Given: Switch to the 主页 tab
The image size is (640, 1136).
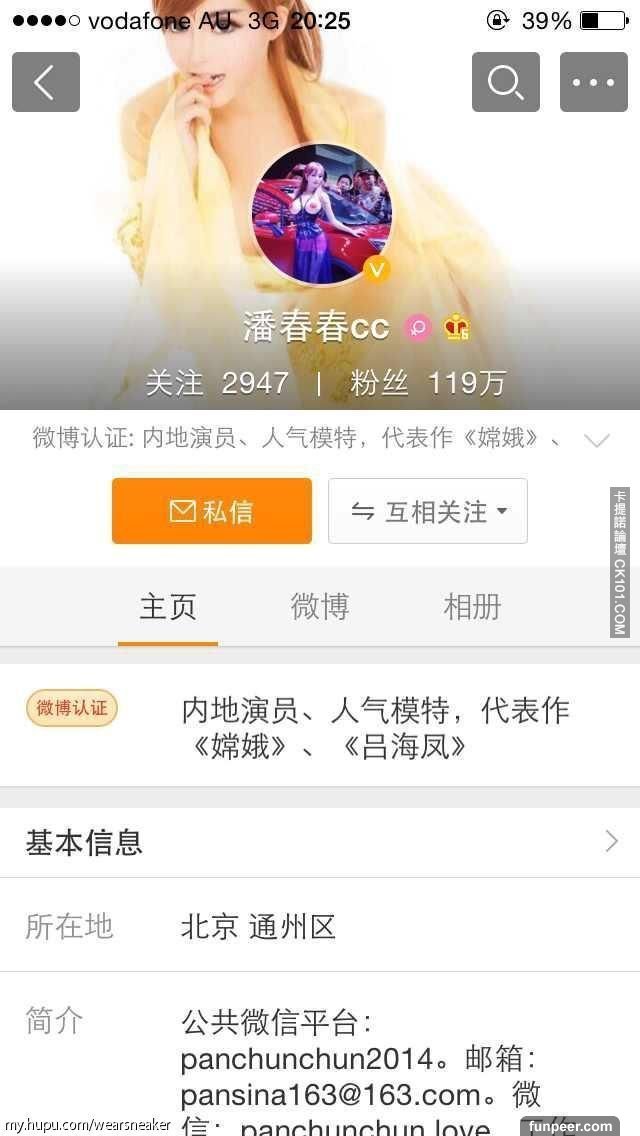Looking at the screenshot, I should coord(168,607).
